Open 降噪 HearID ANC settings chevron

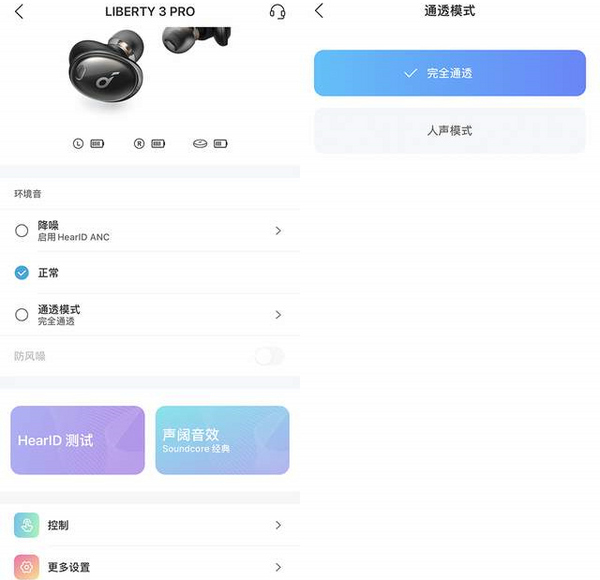pyautogui.click(x=278, y=231)
